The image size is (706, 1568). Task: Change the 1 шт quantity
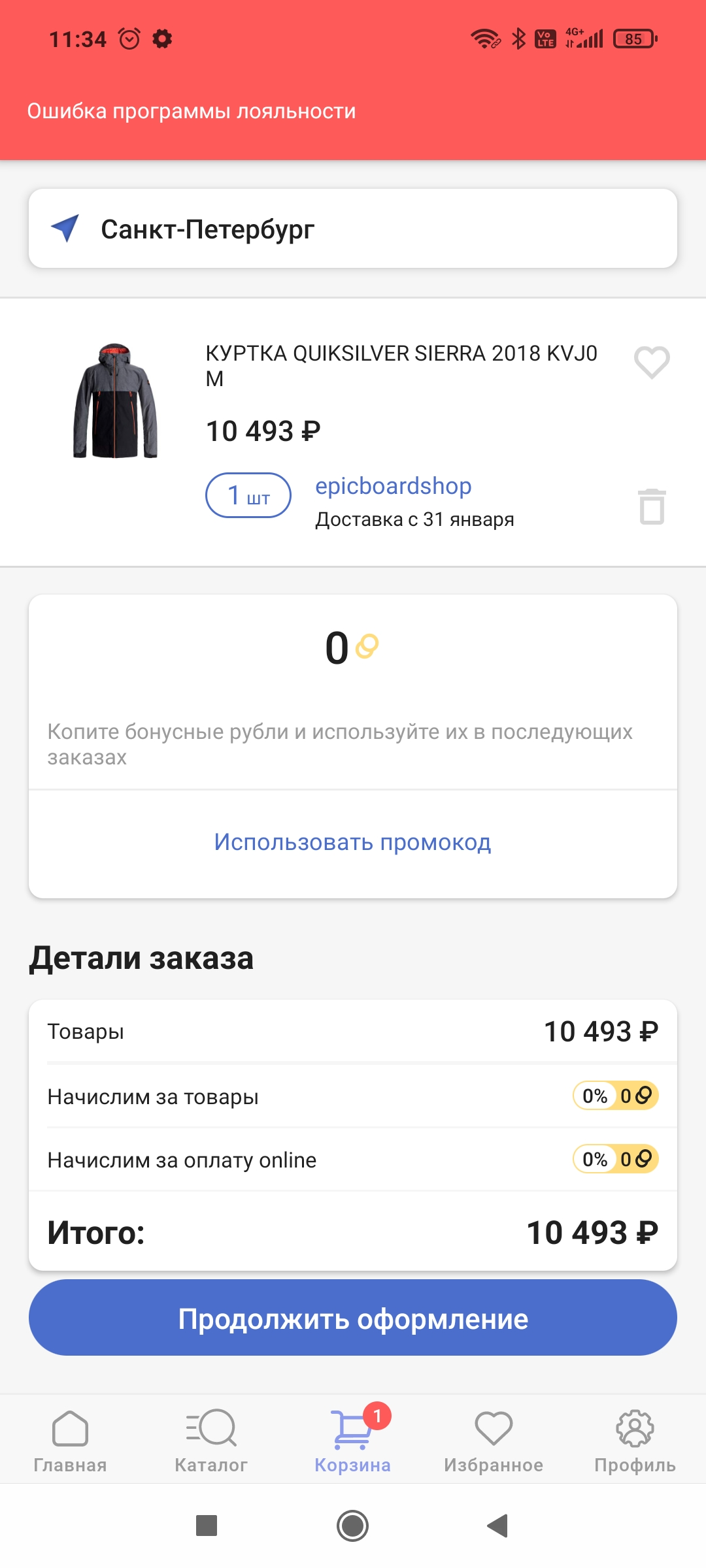248,496
